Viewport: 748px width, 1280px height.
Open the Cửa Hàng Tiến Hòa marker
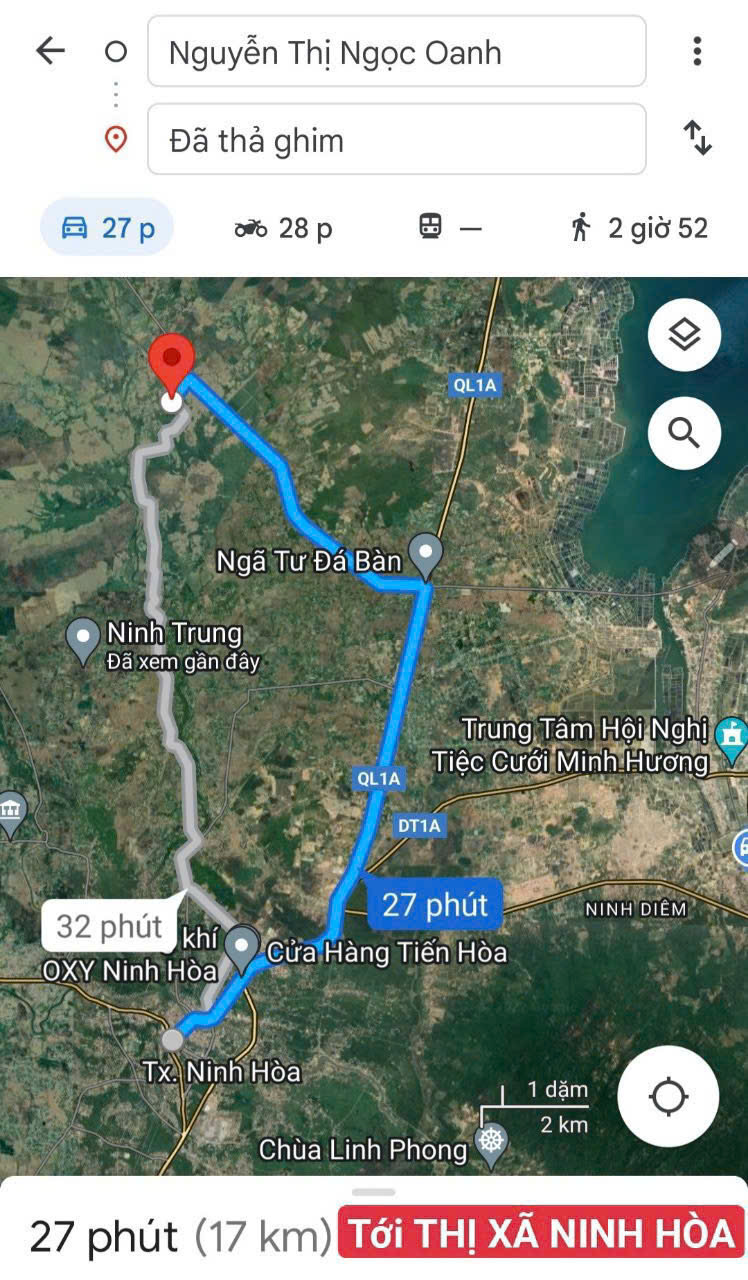[242, 946]
